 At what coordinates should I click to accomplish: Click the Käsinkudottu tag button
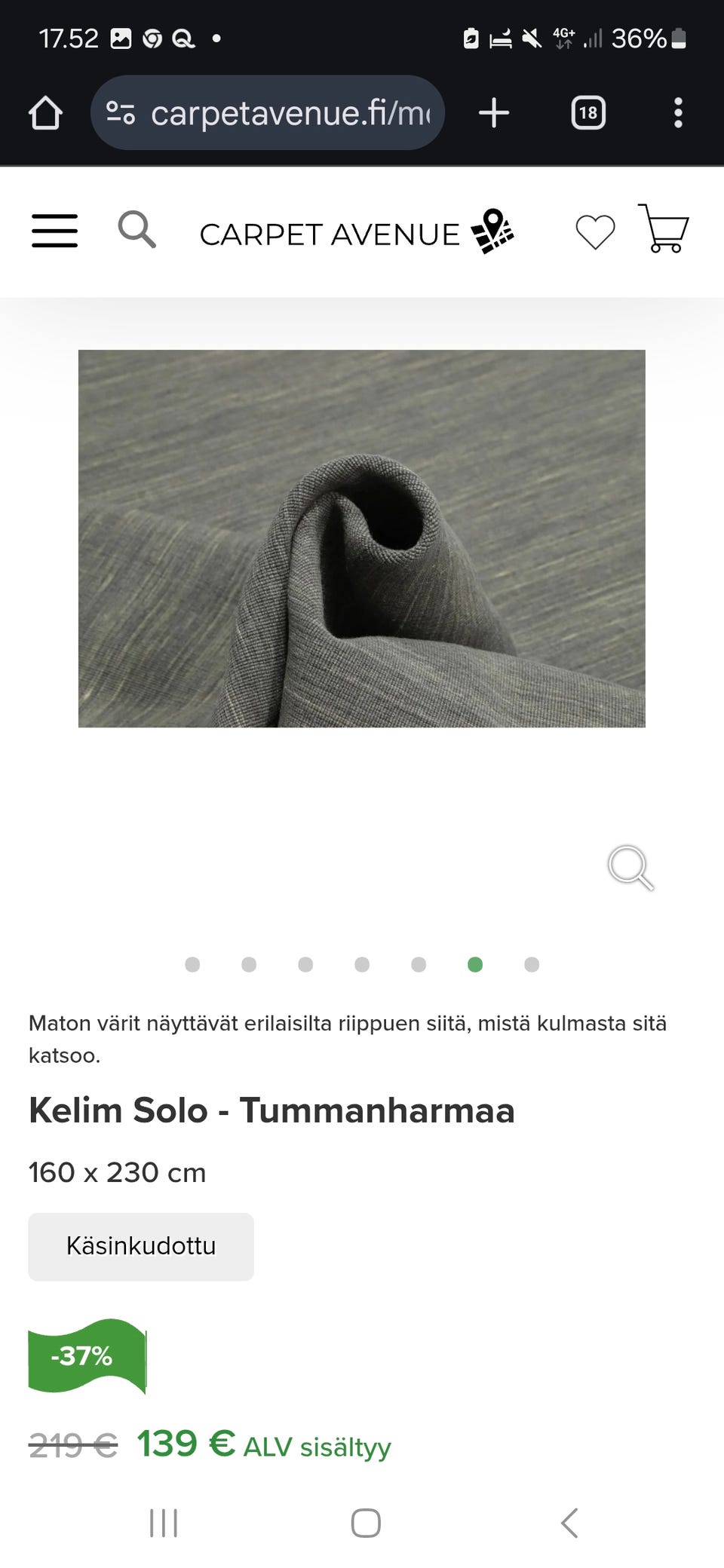coord(140,1246)
